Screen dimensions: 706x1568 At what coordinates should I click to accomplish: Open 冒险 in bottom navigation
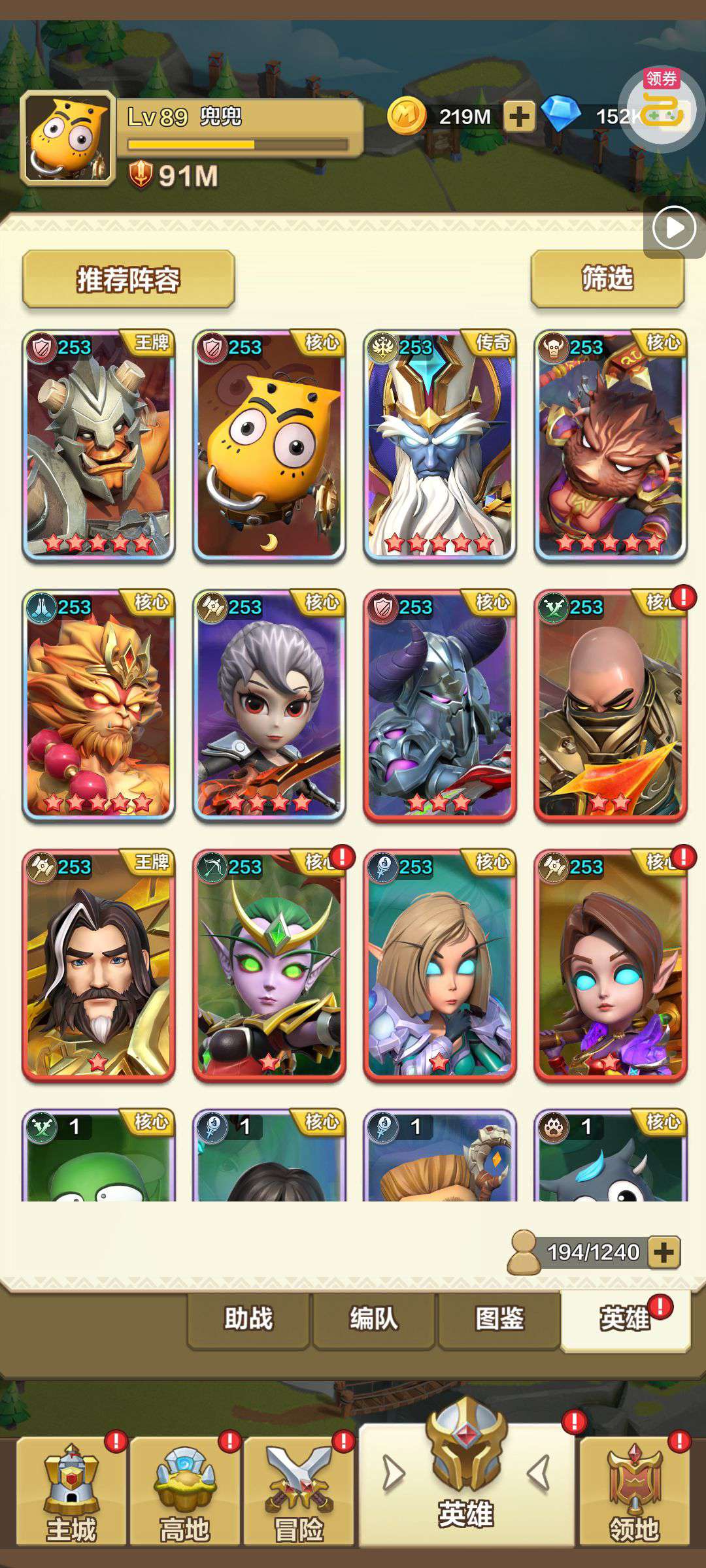(299, 1491)
